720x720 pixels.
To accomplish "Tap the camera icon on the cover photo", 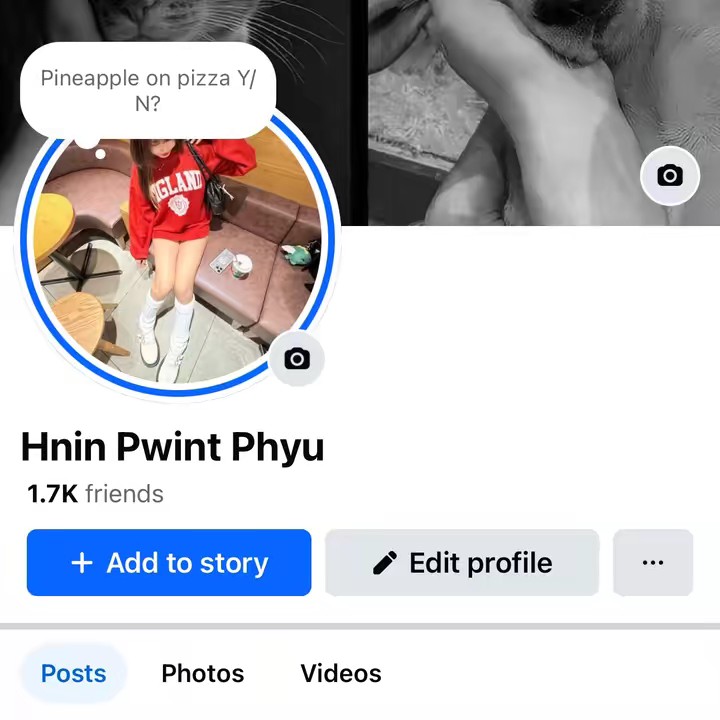I will [669, 176].
